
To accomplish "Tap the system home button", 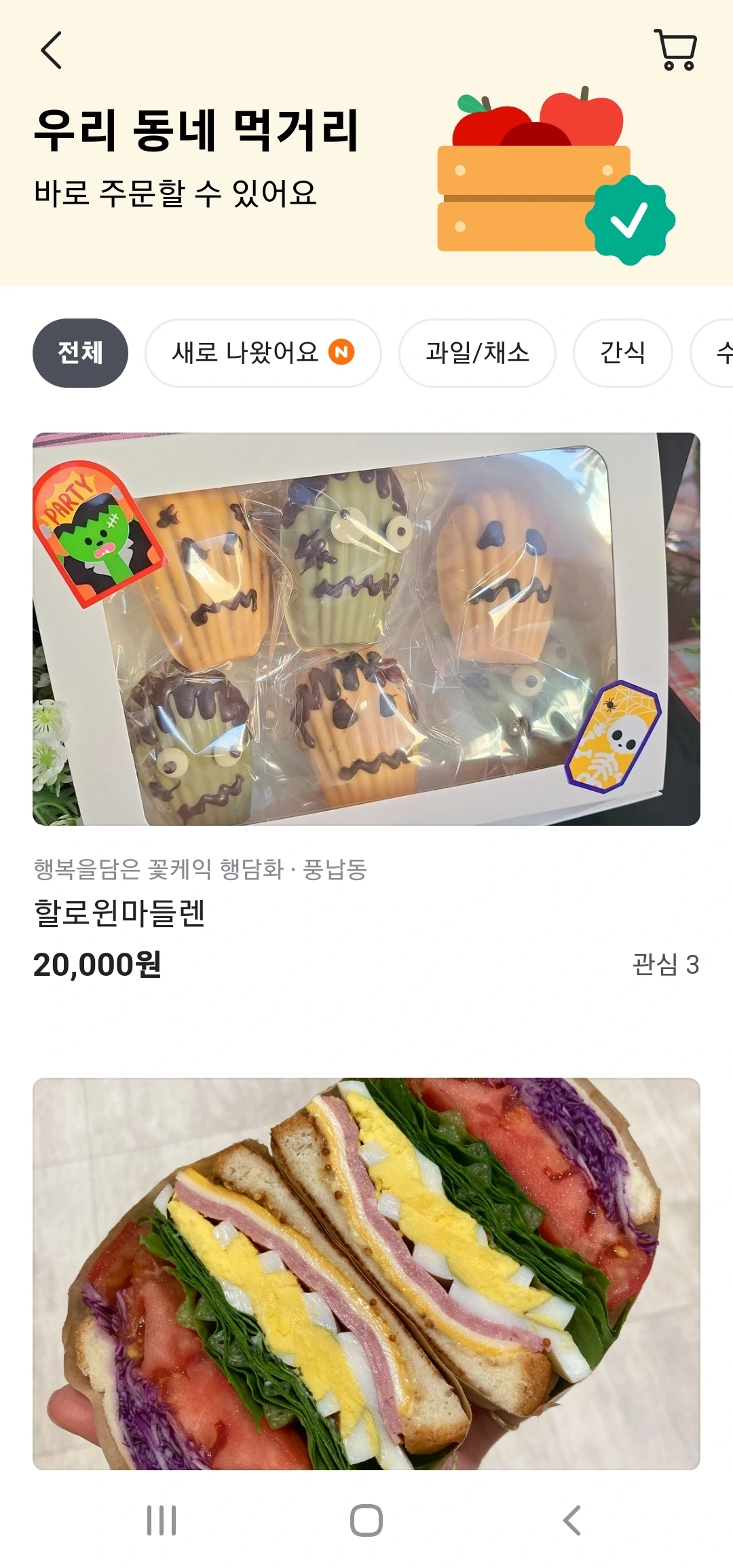I will tap(366, 1520).
